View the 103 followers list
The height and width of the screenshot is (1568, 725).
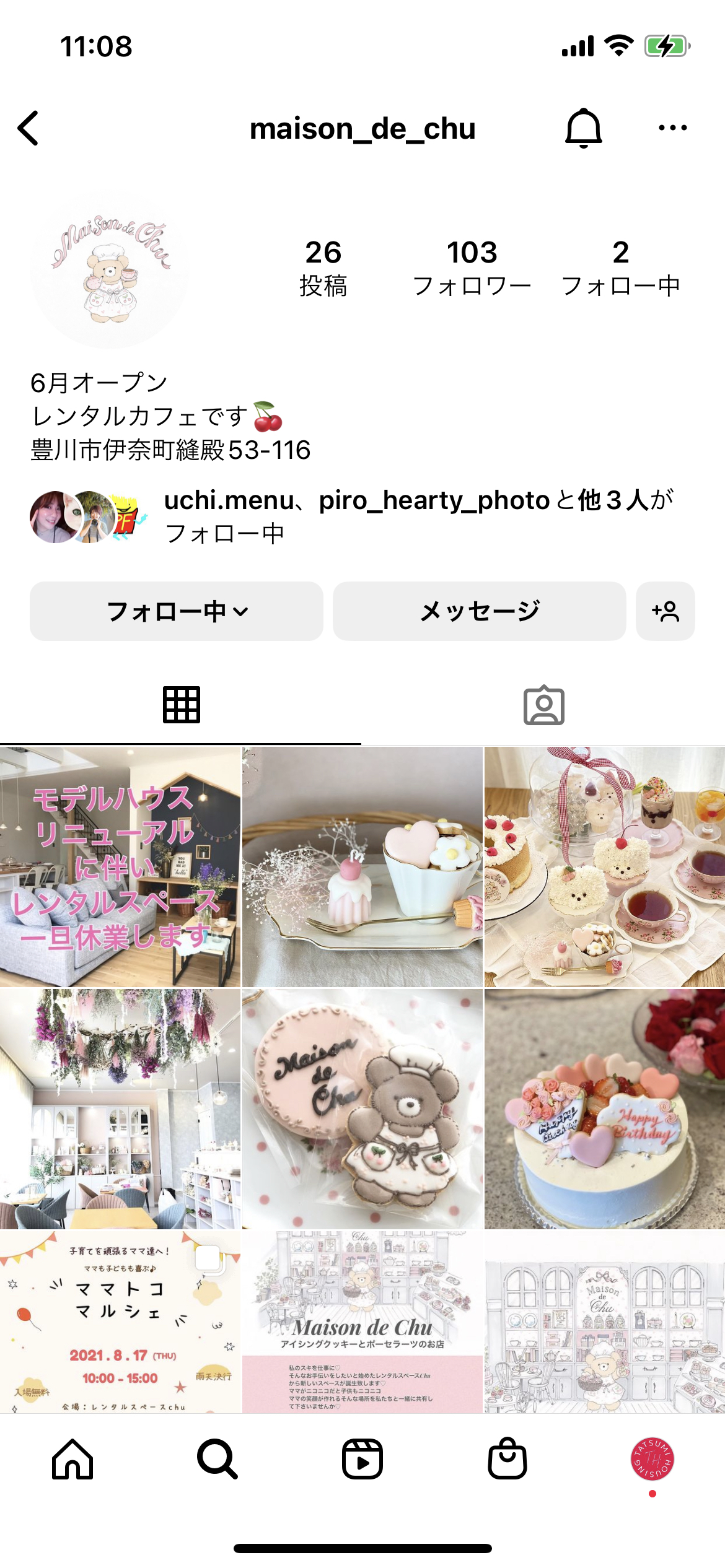point(472,268)
